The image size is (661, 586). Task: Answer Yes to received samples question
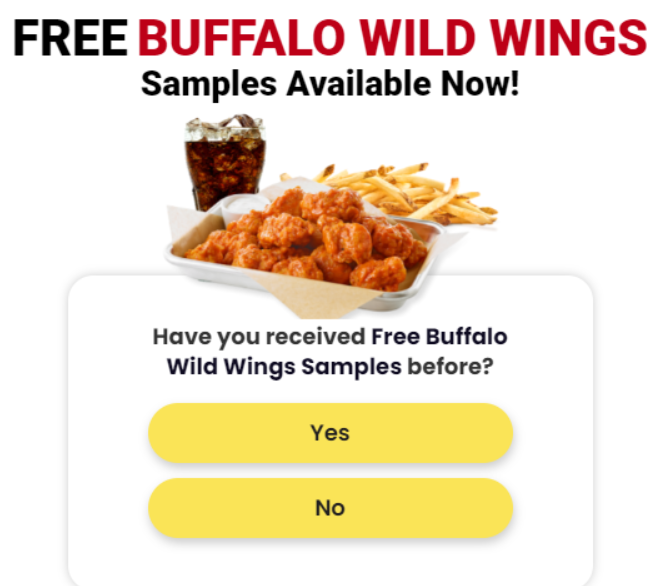[x=330, y=433]
